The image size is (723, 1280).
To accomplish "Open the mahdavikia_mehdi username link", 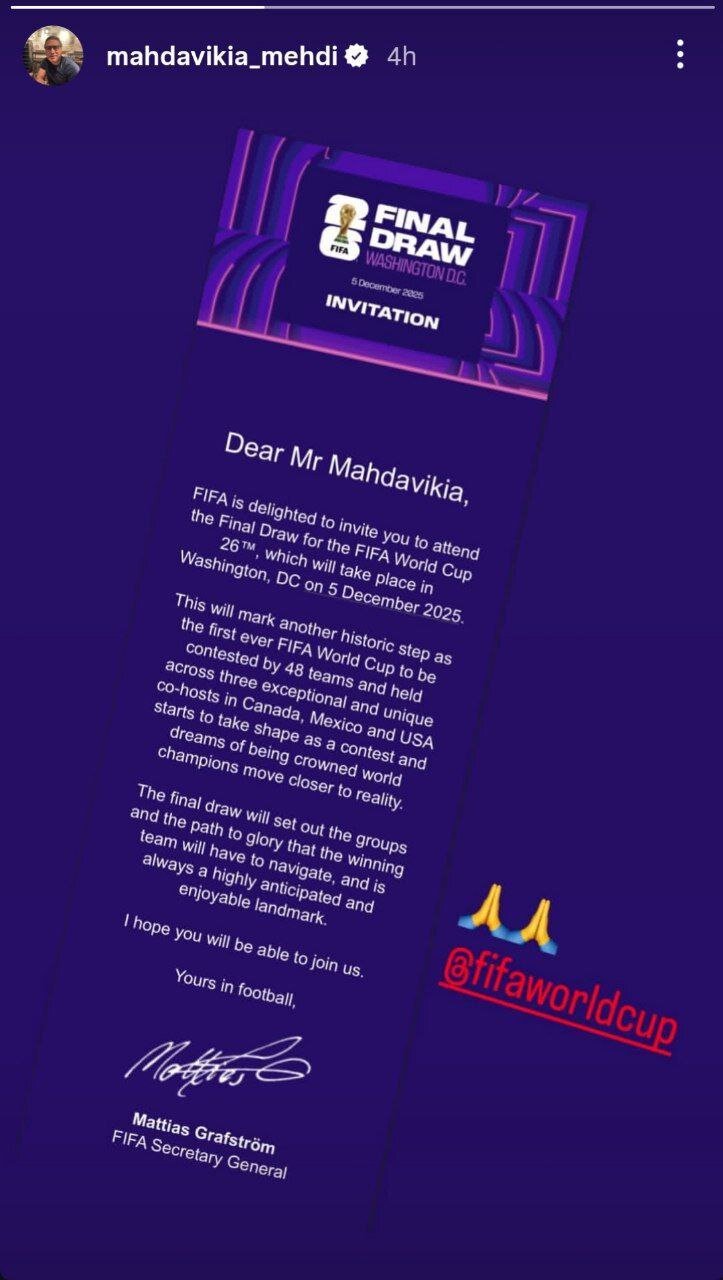I will (x=222, y=57).
